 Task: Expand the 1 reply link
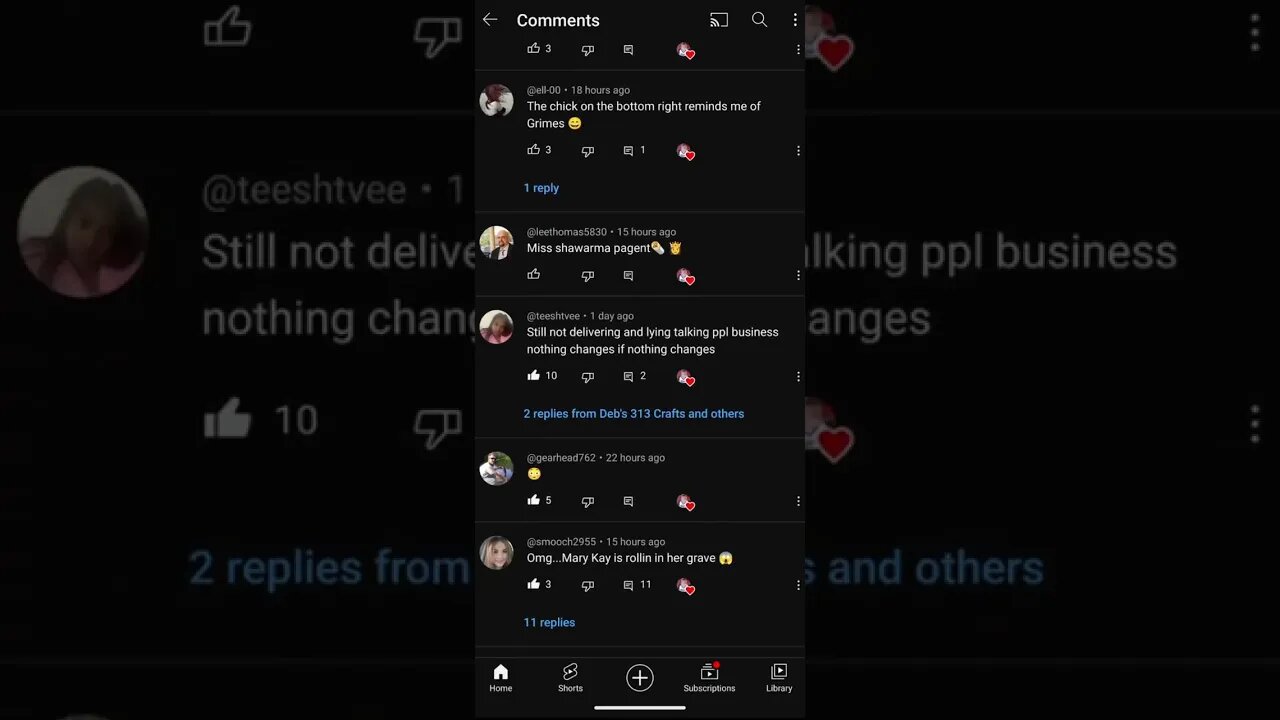(x=541, y=188)
